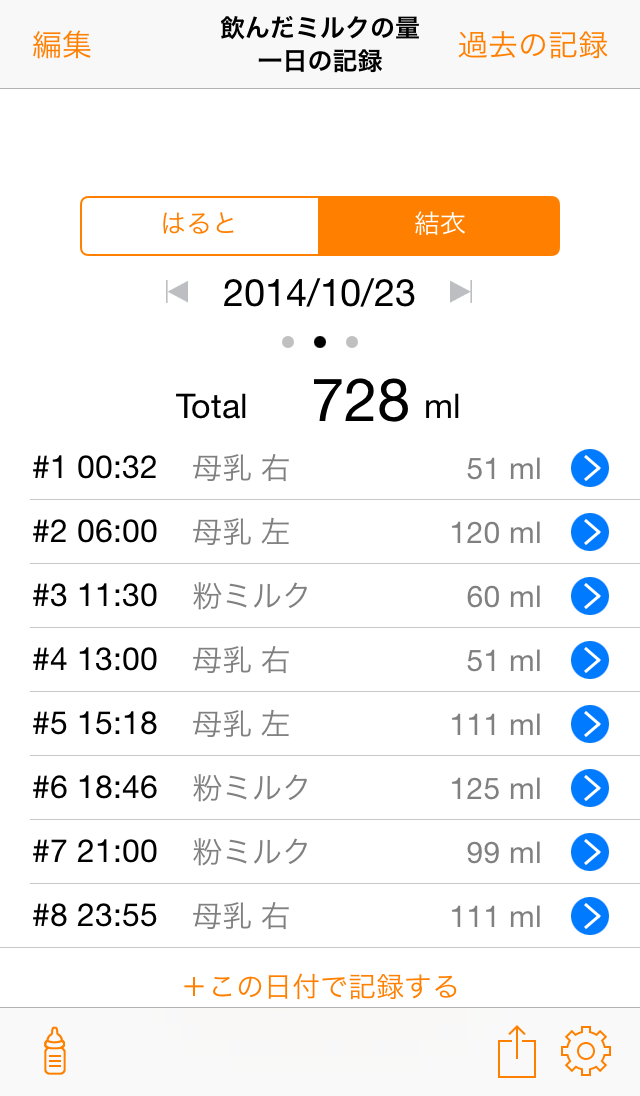
Task: Open 過去の記録 past records
Action: [533, 45]
